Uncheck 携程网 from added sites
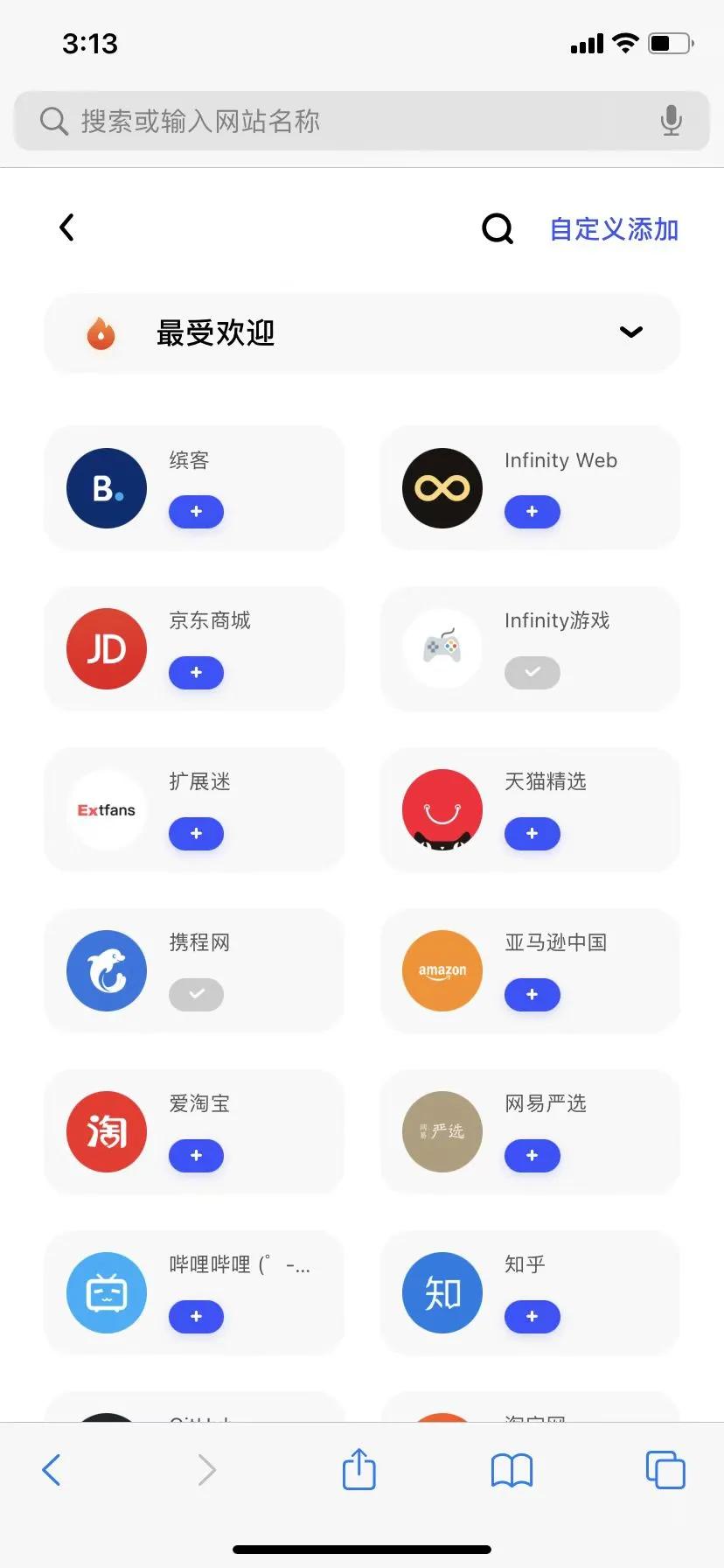 [x=196, y=995]
